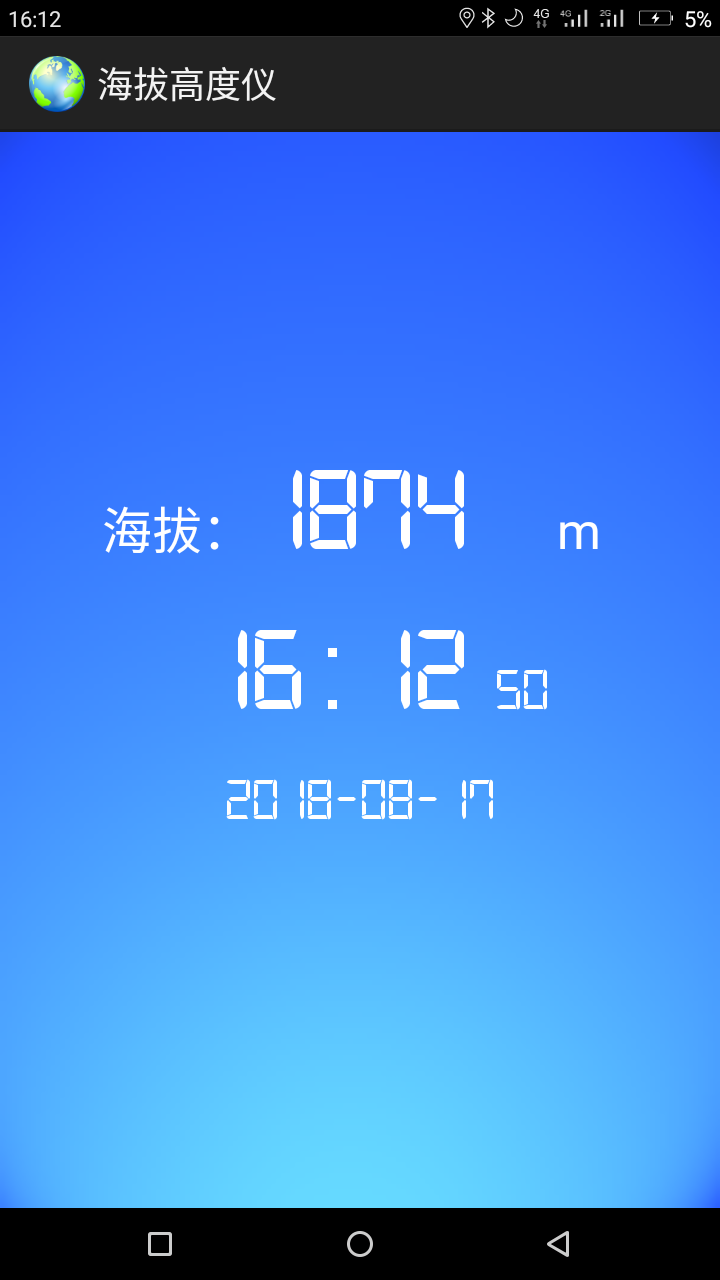Open the recent apps overview
The image size is (720, 1280).
(160, 1243)
